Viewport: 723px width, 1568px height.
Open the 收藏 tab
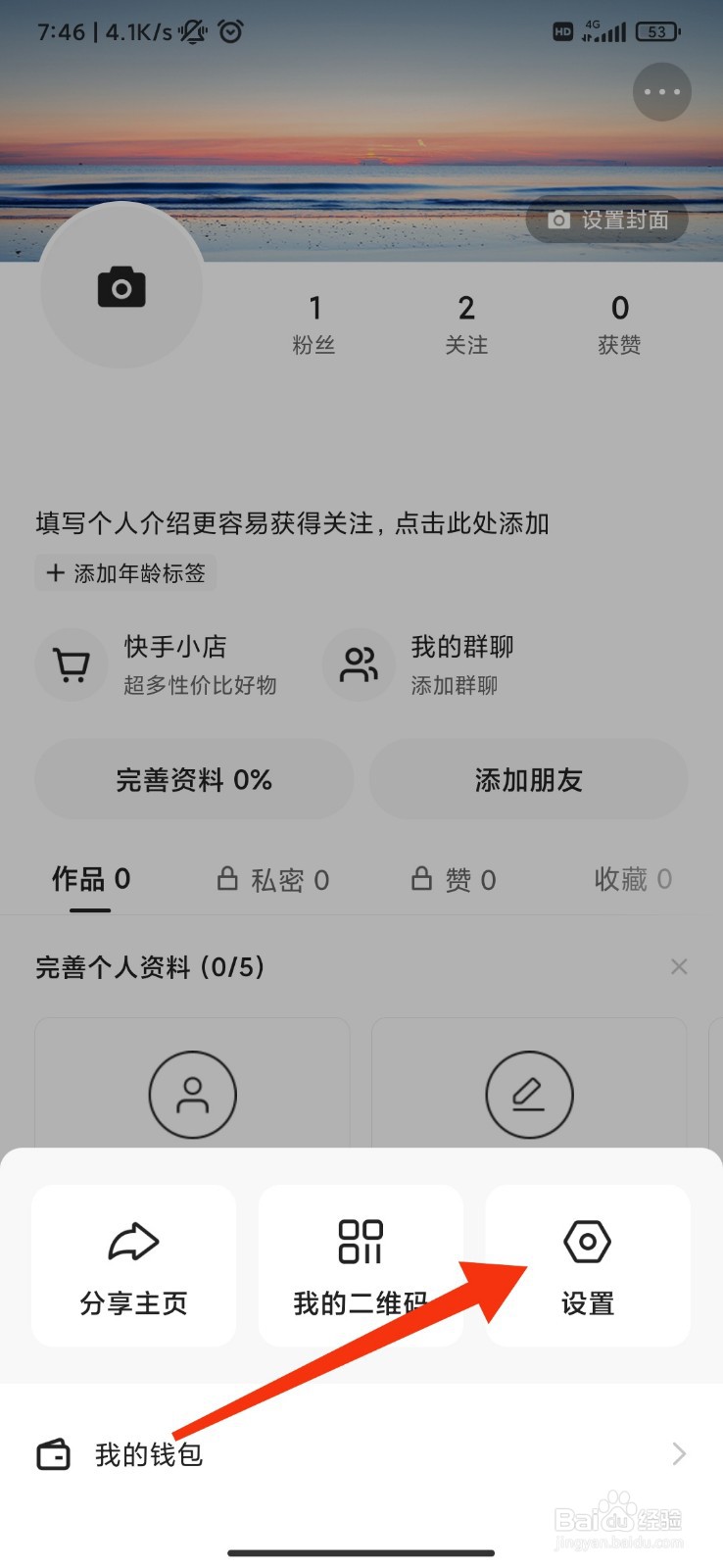click(633, 879)
